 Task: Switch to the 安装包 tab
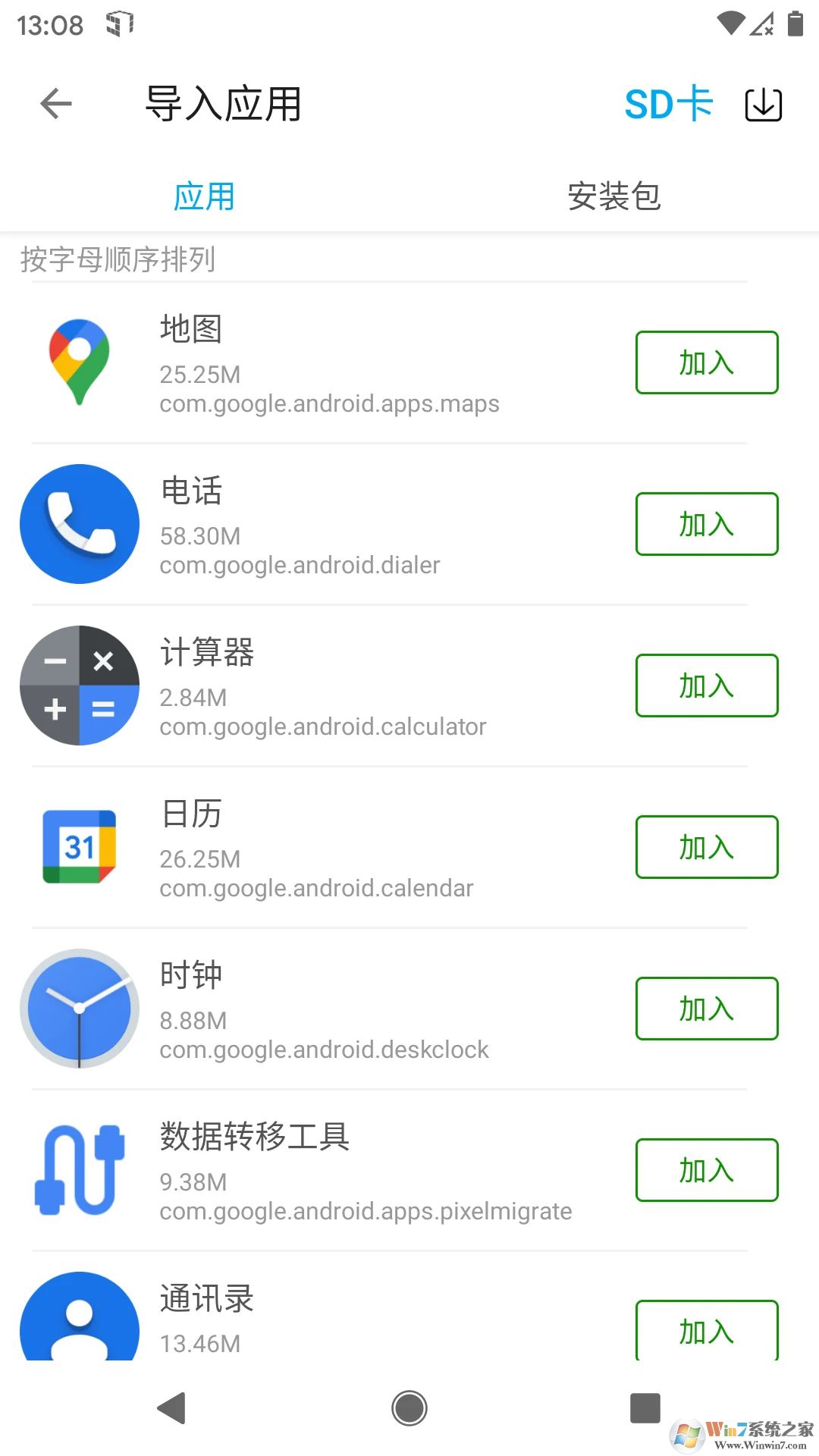coord(614,196)
